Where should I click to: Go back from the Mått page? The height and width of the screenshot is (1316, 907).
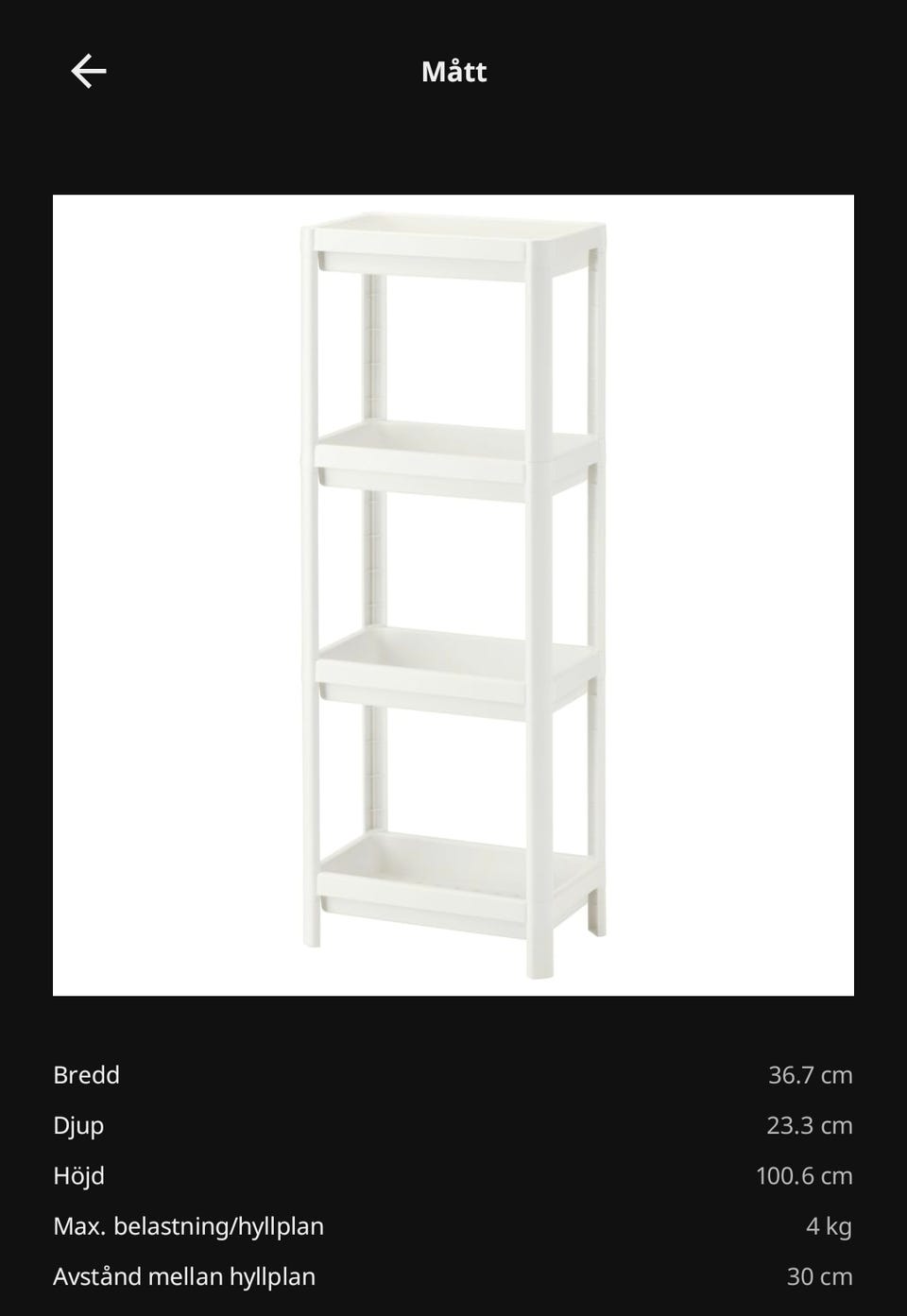[x=89, y=72]
